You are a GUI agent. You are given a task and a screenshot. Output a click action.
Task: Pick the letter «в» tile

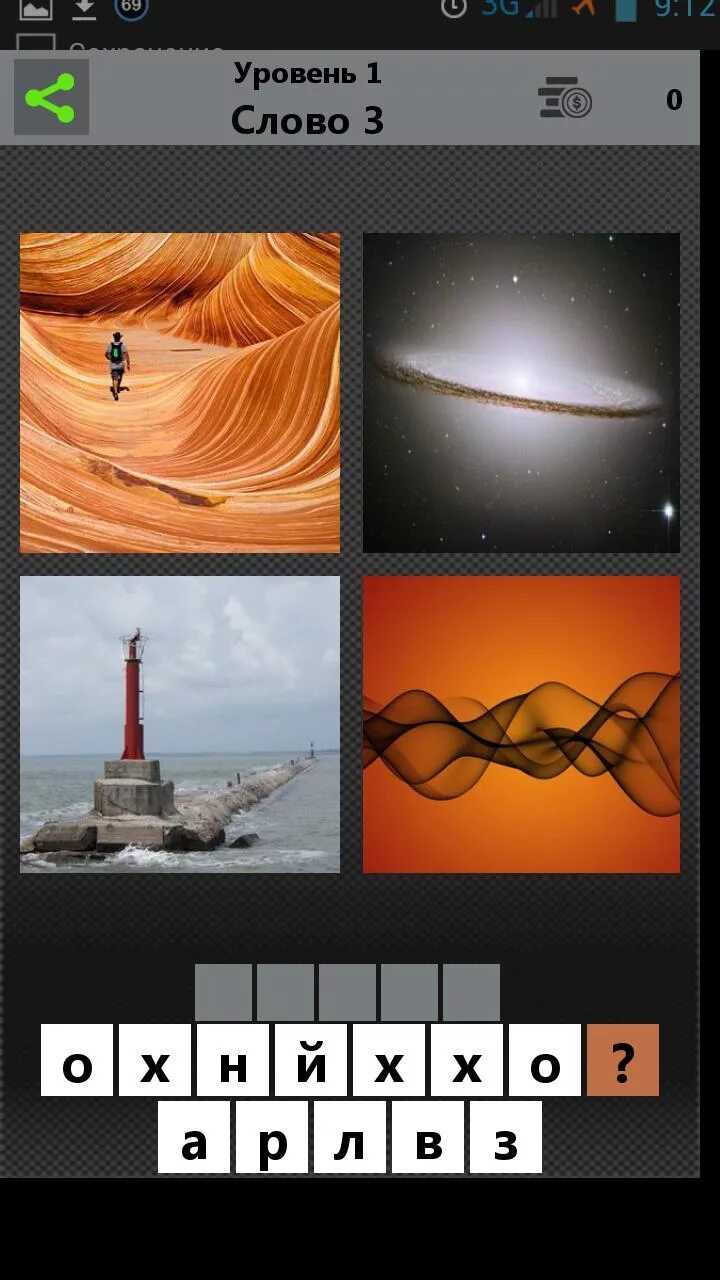coord(428,1137)
